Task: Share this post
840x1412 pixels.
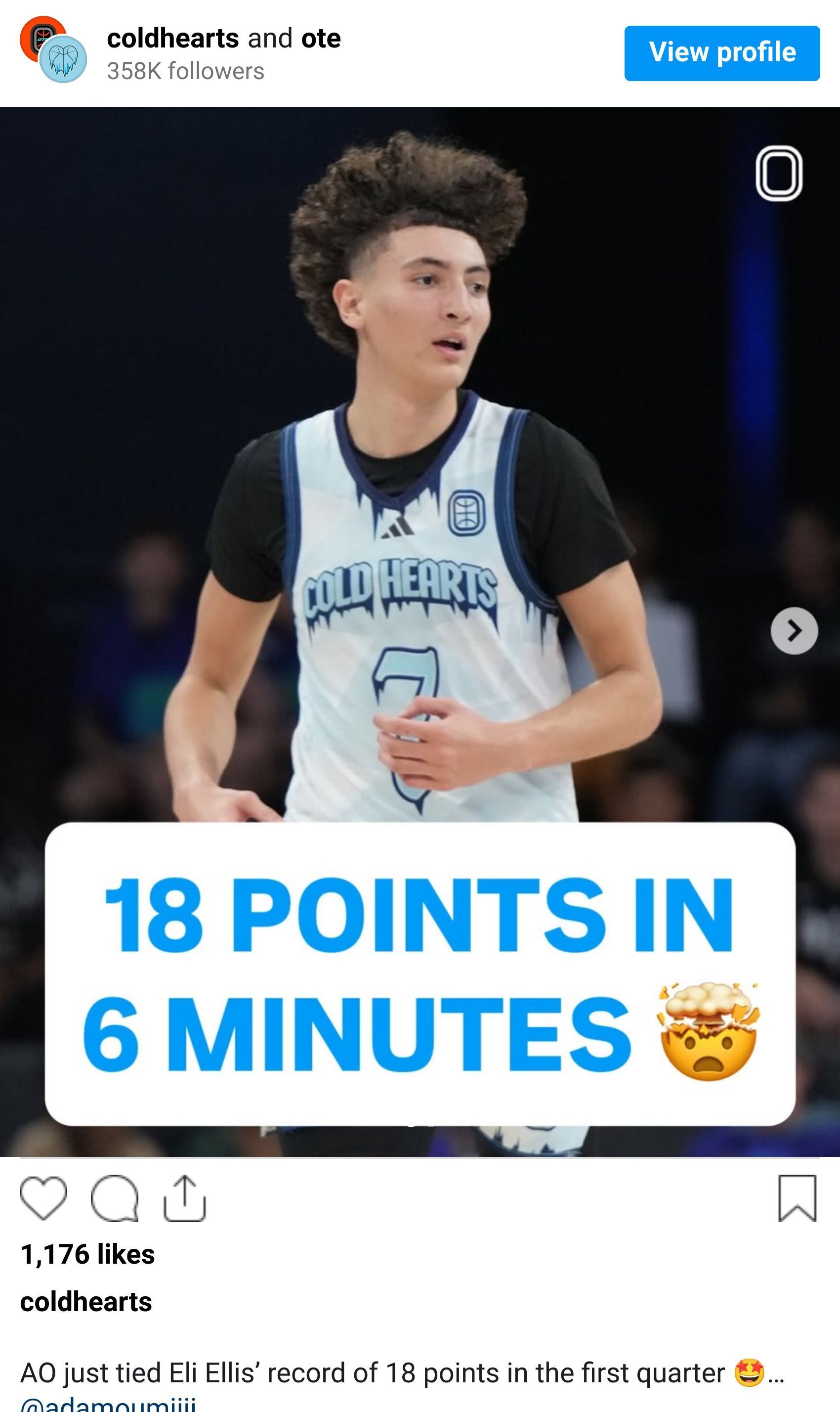Action: coord(184,1198)
